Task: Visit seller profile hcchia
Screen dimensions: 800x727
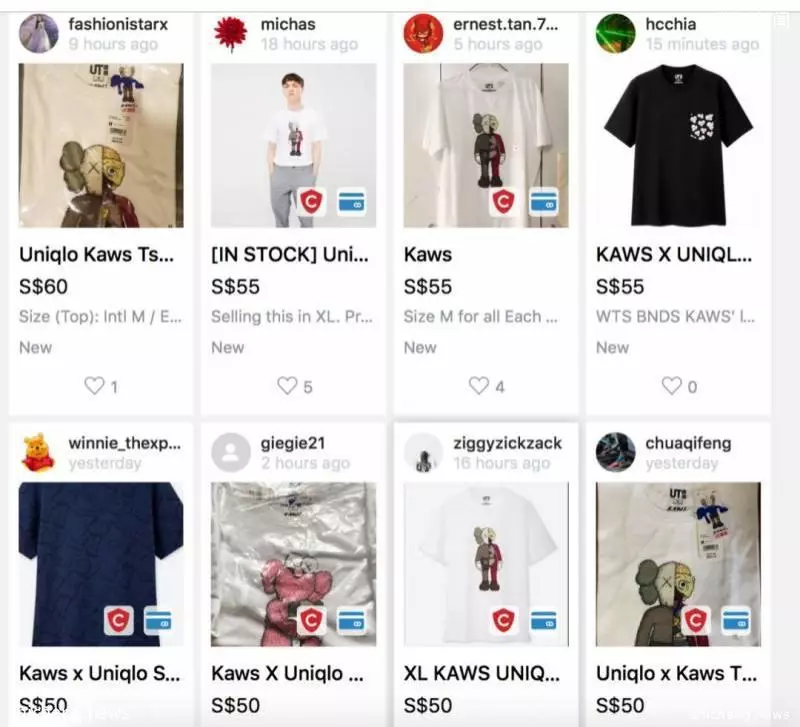Action: (671, 23)
